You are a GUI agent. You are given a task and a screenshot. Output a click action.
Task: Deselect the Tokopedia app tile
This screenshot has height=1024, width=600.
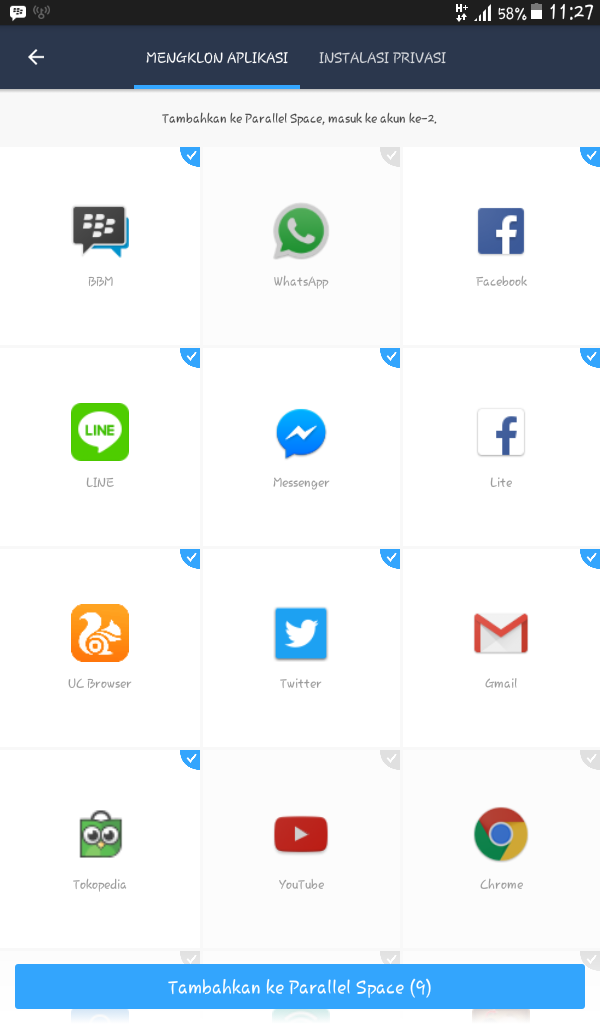tap(100, 848)
